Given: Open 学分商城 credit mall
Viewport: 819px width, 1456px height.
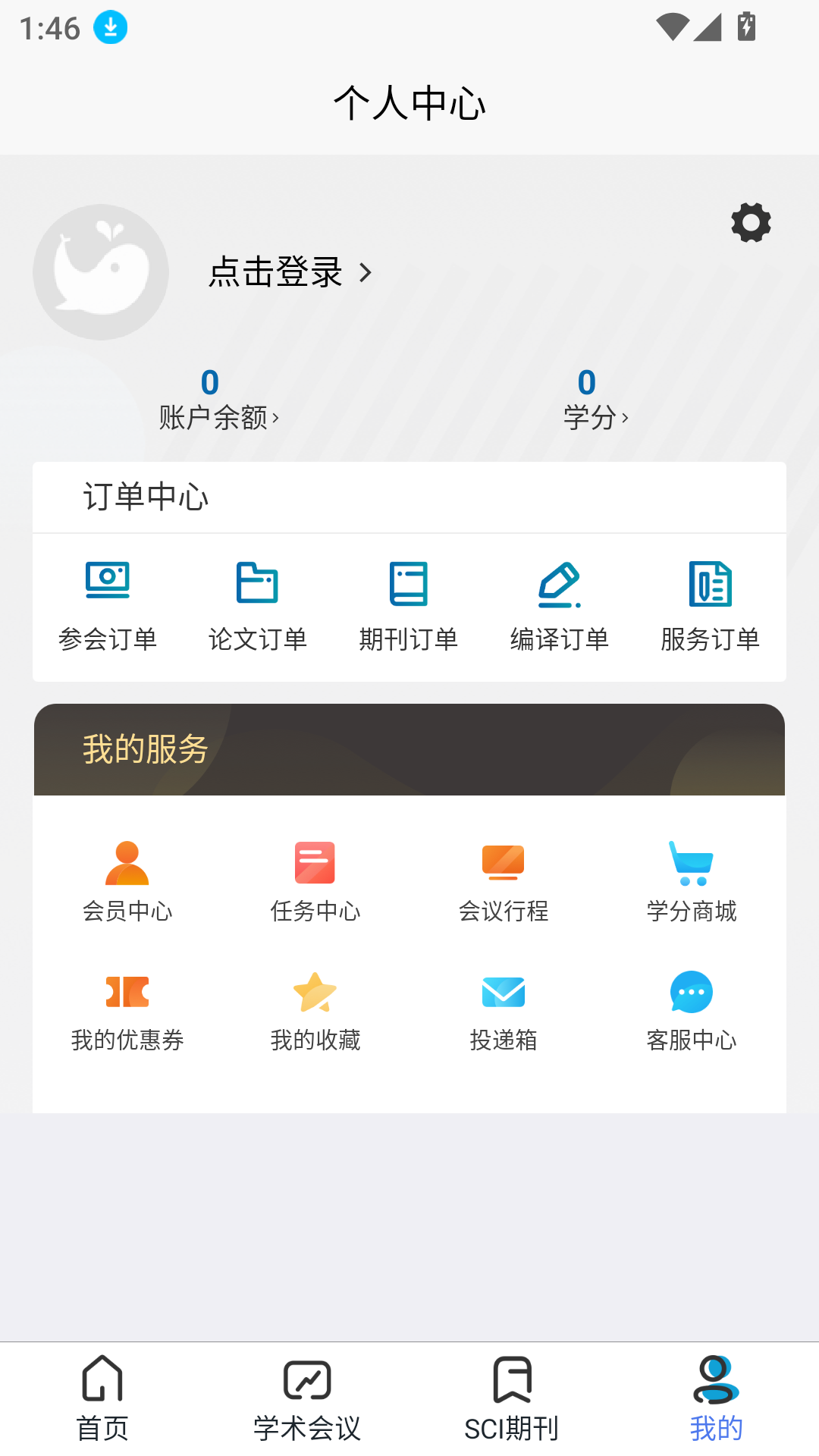Looking at the screenshot, I should pyautogui.click(x=692, y=880).
